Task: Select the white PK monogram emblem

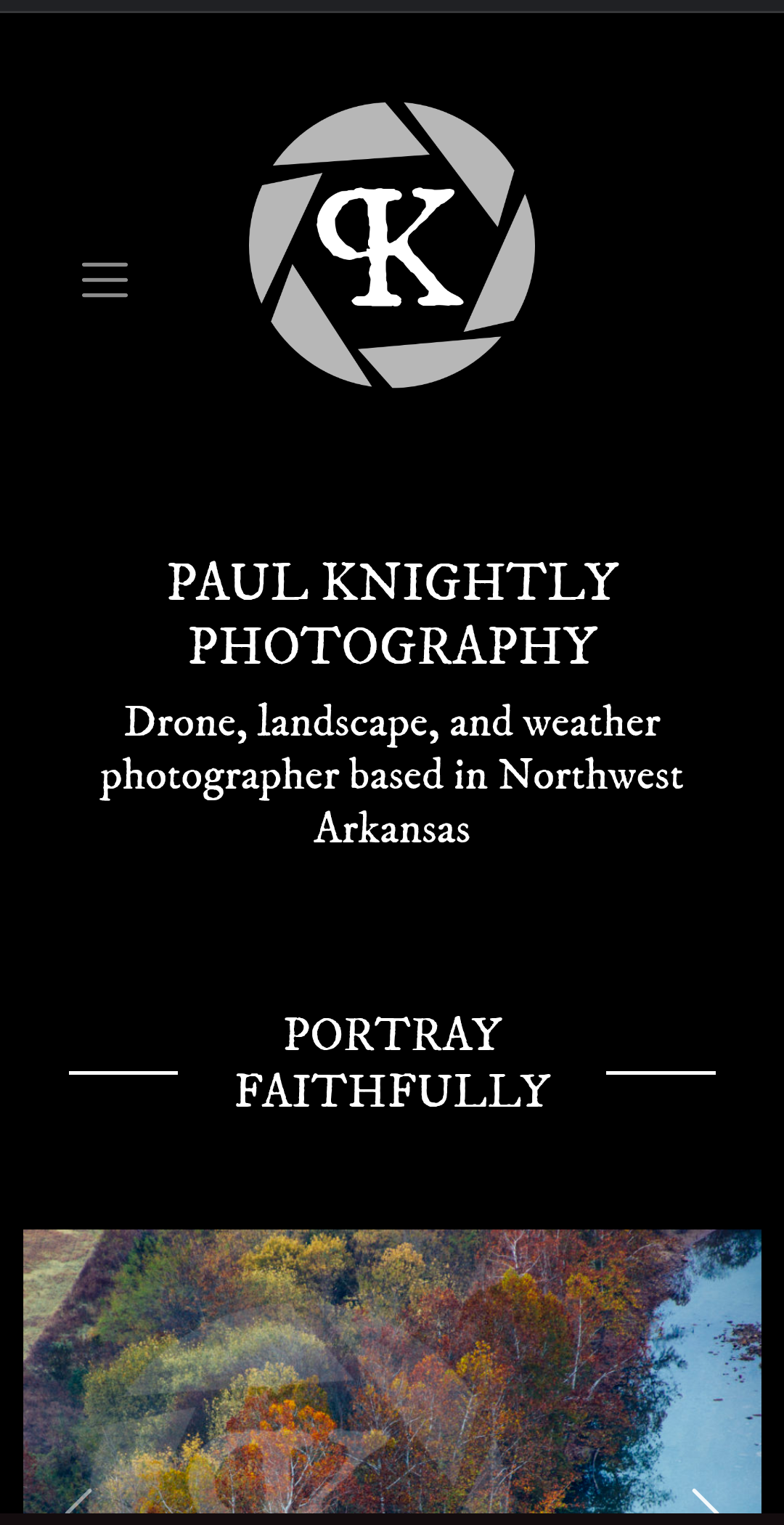Action: [392, 247]
